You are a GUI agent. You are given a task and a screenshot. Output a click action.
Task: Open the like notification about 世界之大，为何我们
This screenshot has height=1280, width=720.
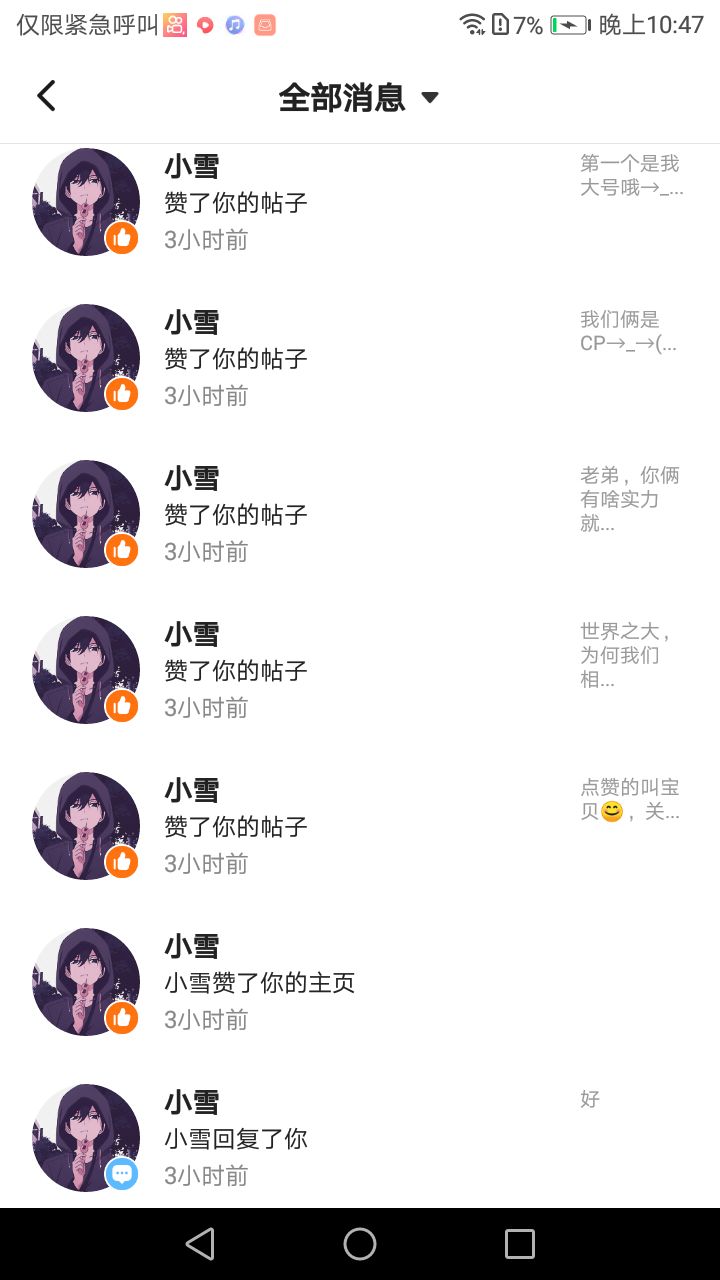click(x=360, y=670)
